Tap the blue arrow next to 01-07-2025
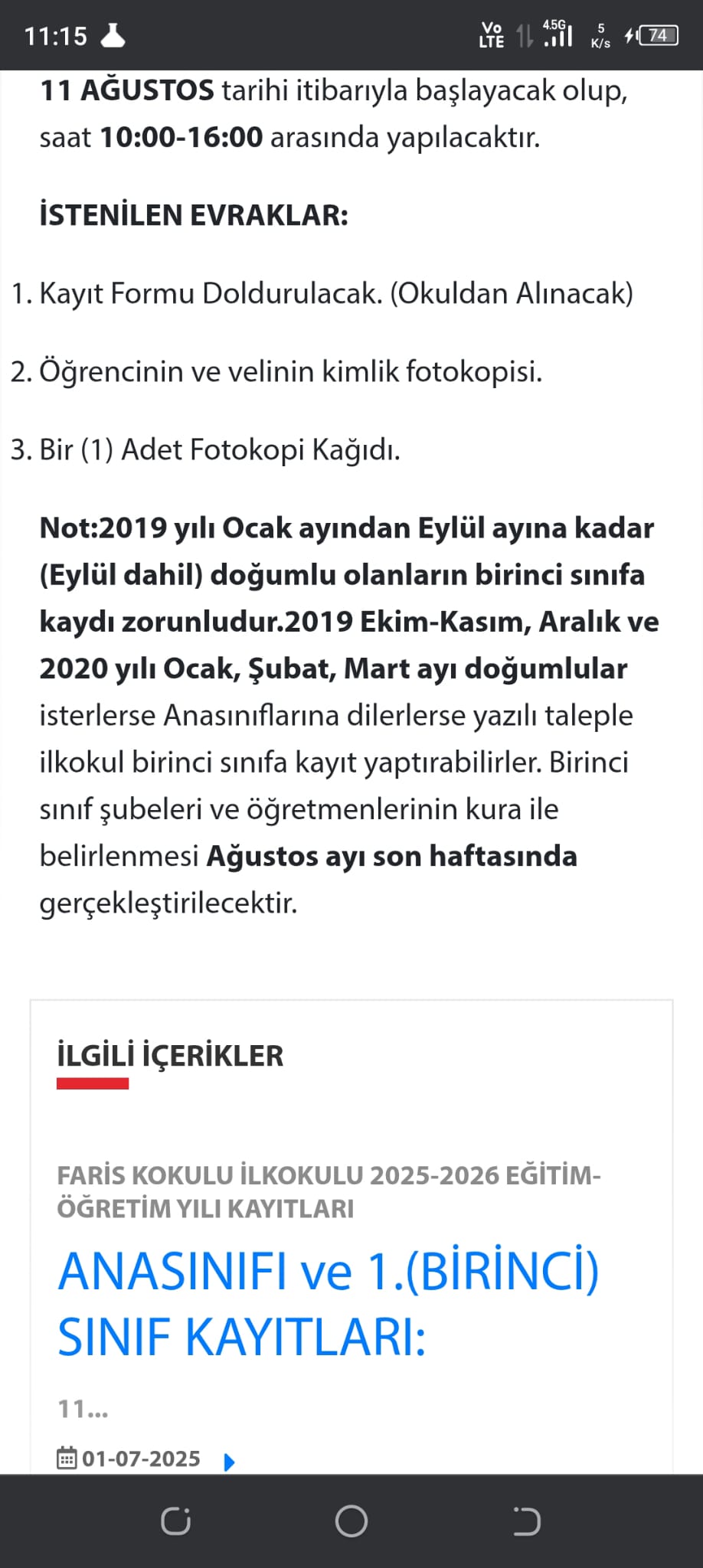703x1568 pixels. (x=228, y=1462)
